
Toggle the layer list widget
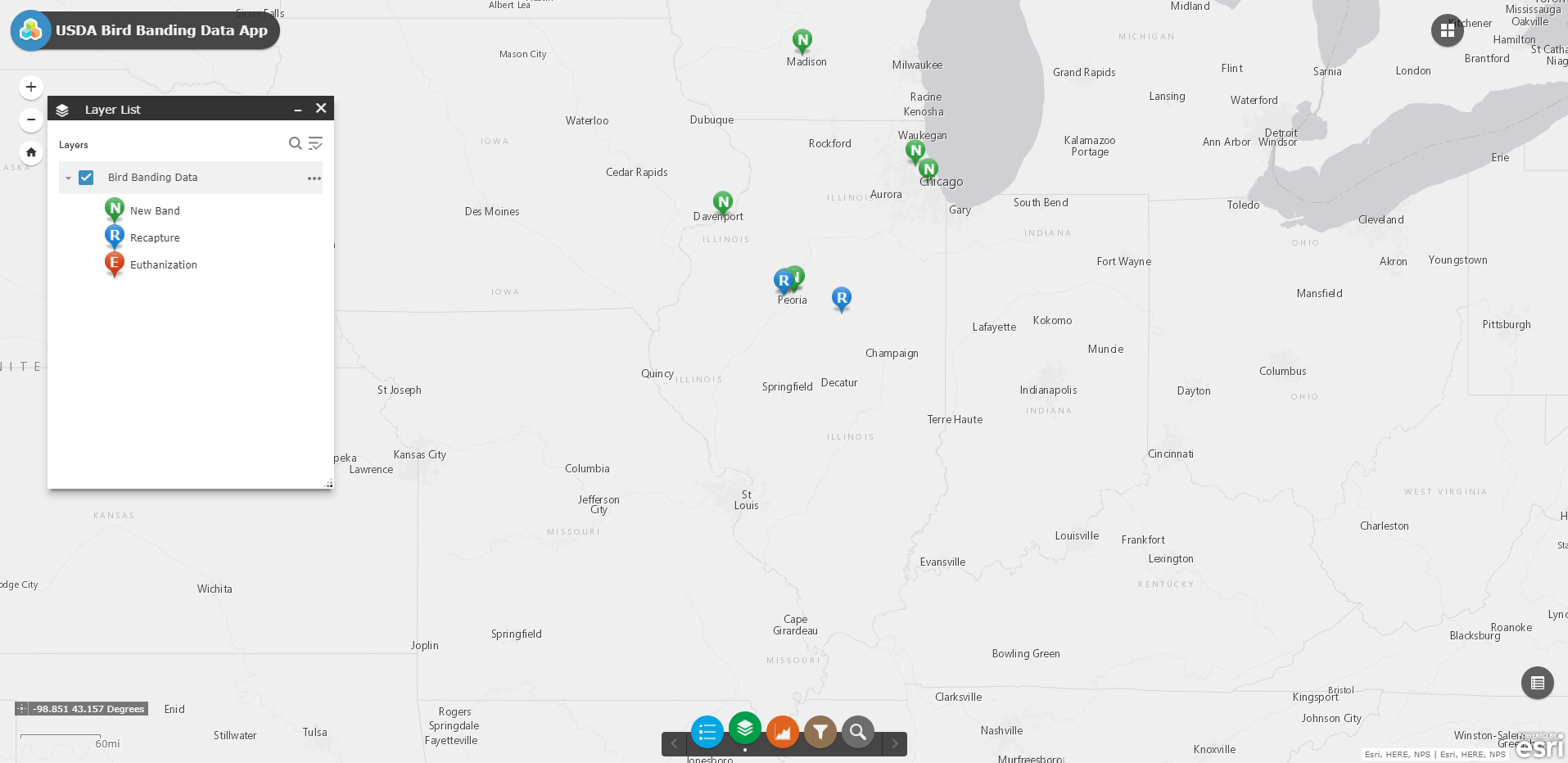(x=744, y=727)
